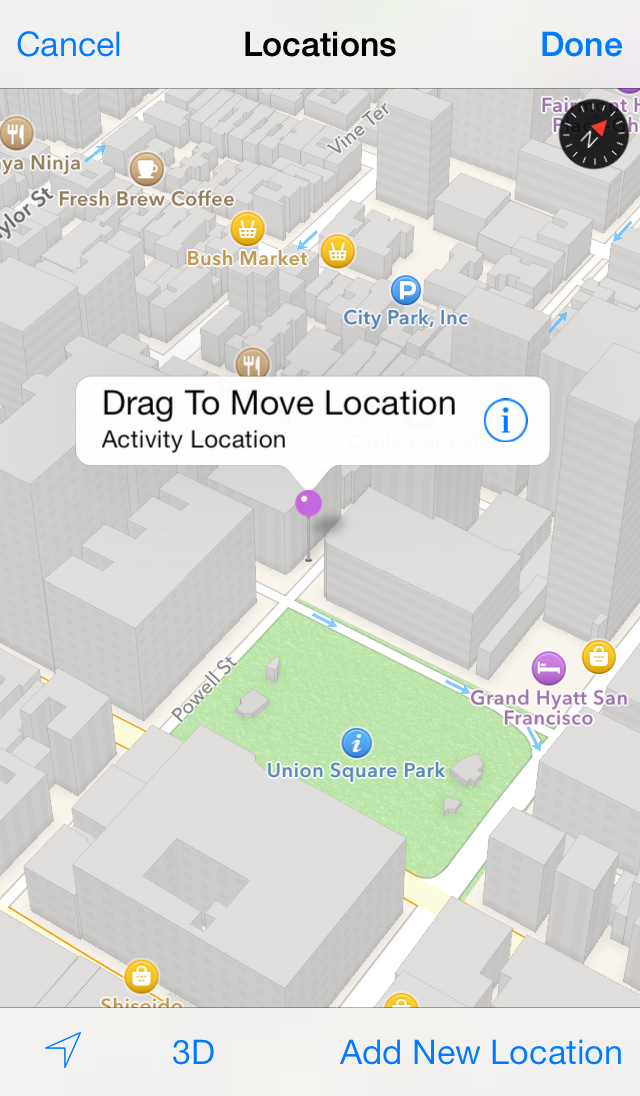
Task: Select the purple Activity Location pin
Action: click(x=308, y=503)
